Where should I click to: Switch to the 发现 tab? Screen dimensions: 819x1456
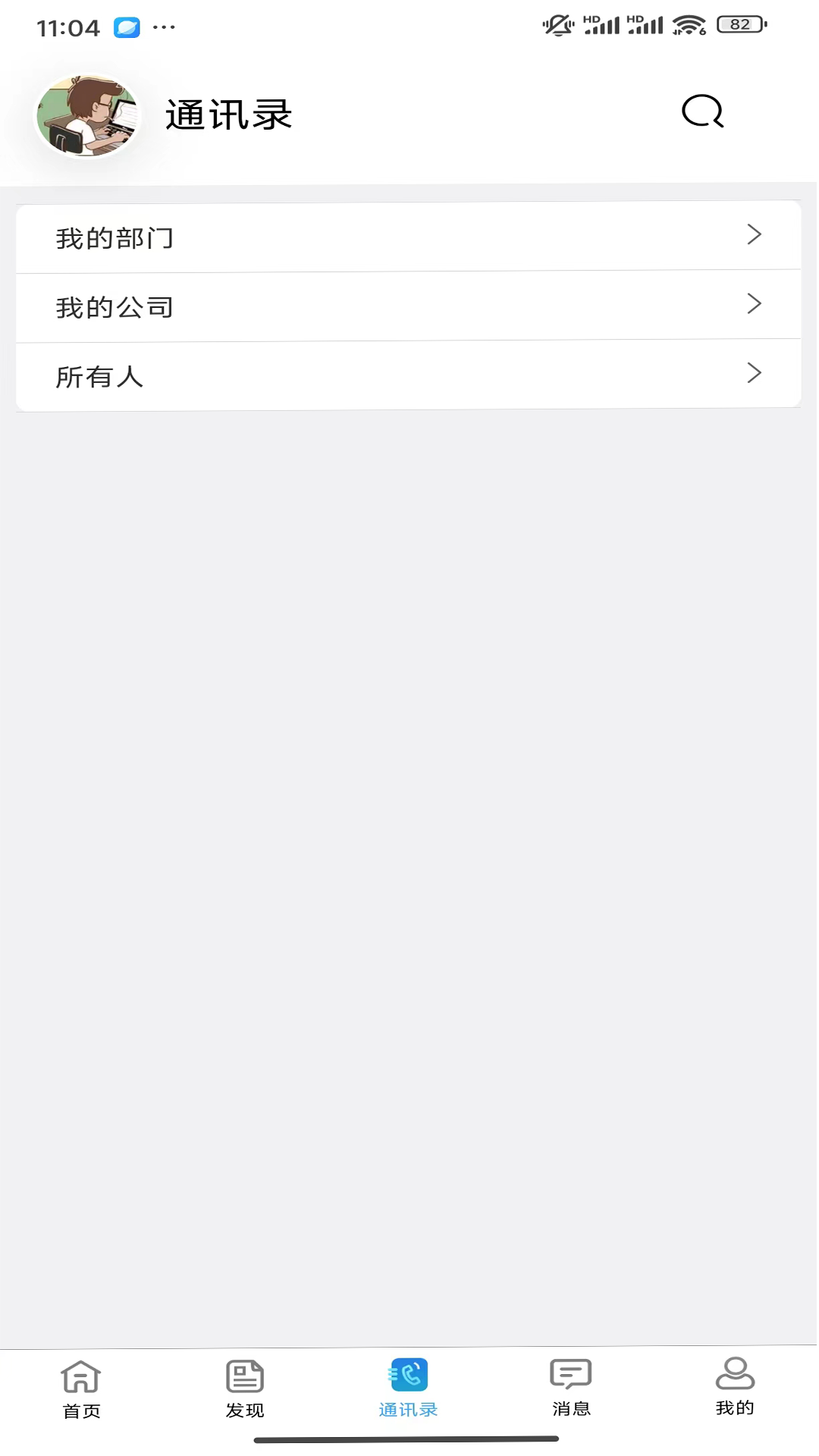tap(245, 1389)
